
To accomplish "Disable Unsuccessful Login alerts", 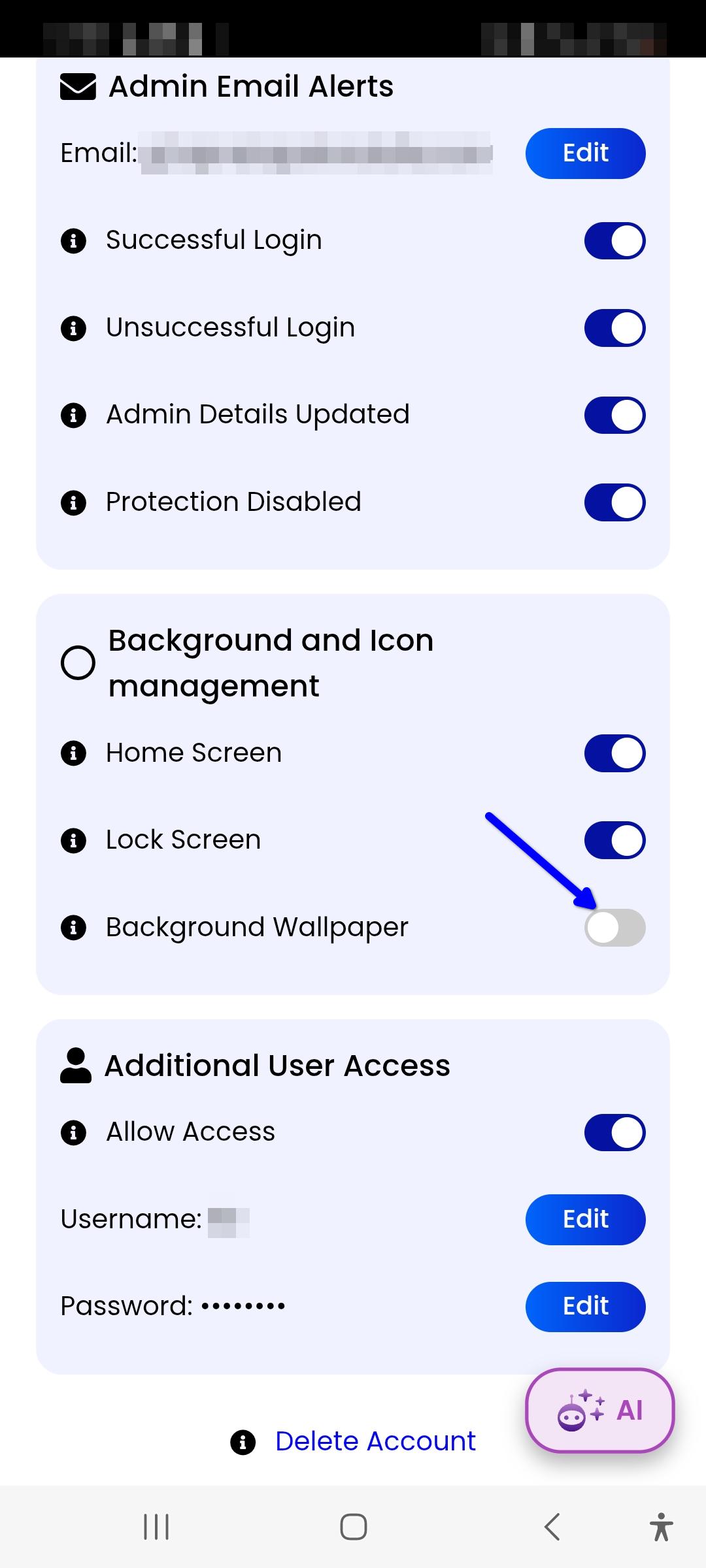I will coord(614,327).
